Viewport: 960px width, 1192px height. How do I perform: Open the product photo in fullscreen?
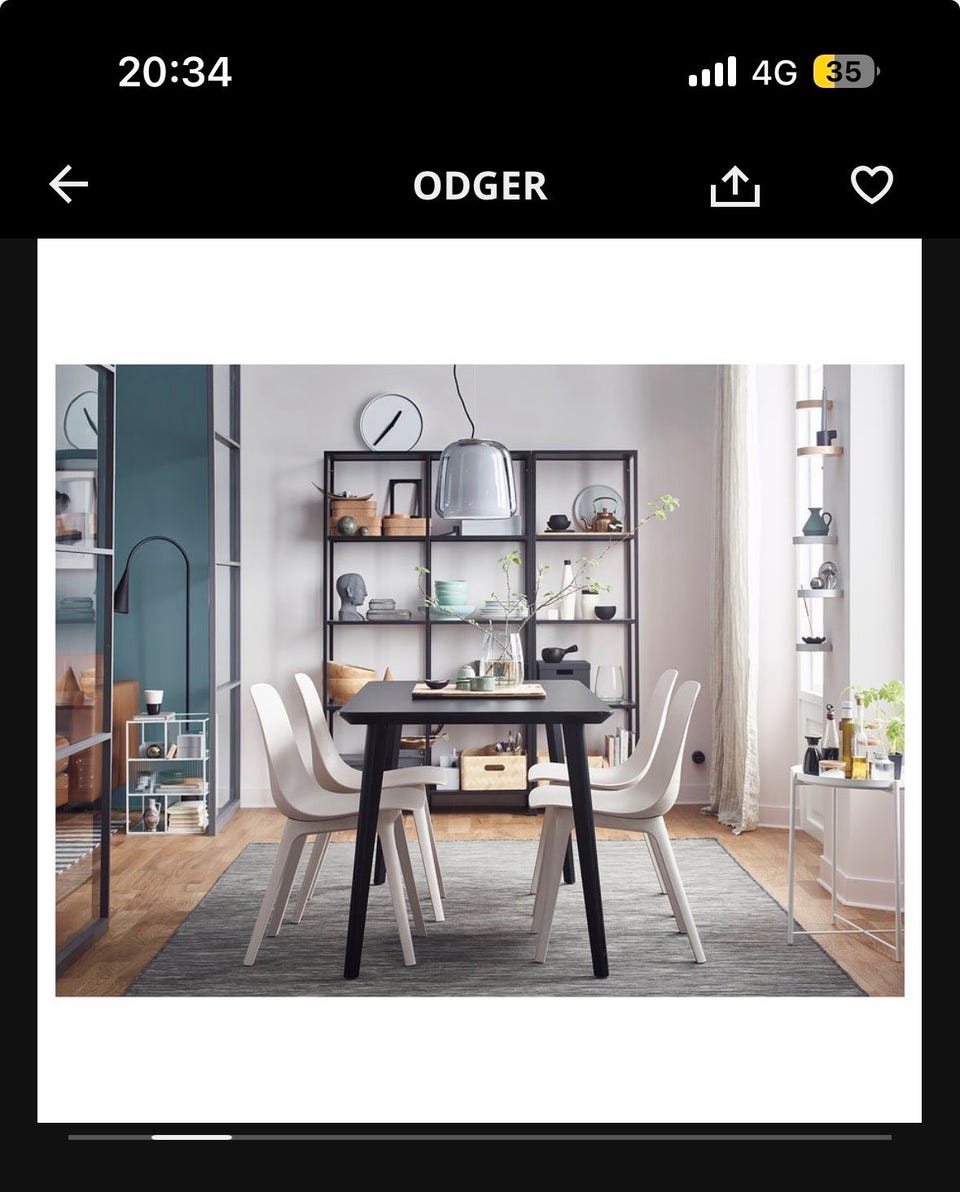[480, 680]
